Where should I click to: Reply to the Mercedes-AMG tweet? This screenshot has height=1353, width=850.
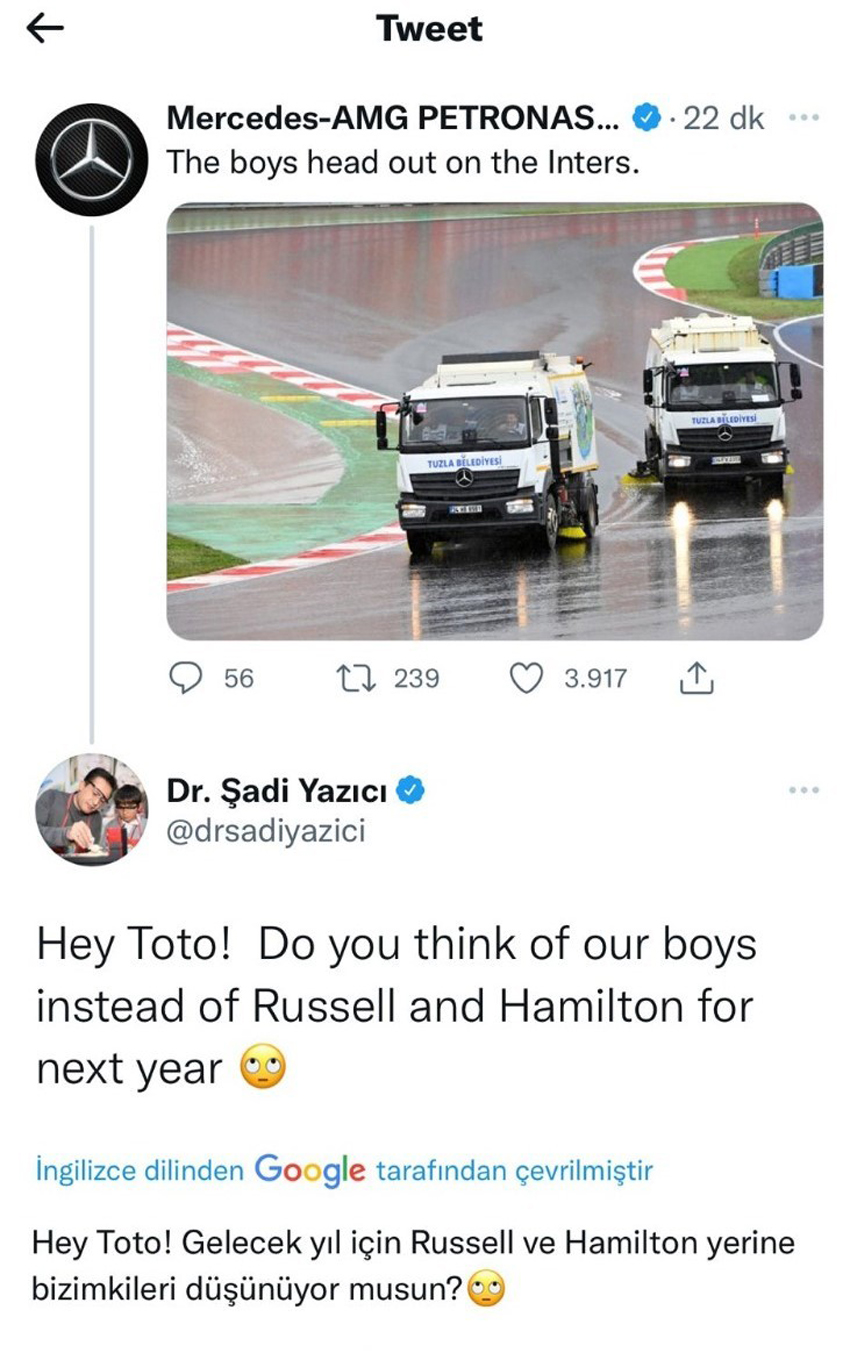(186, 679)
